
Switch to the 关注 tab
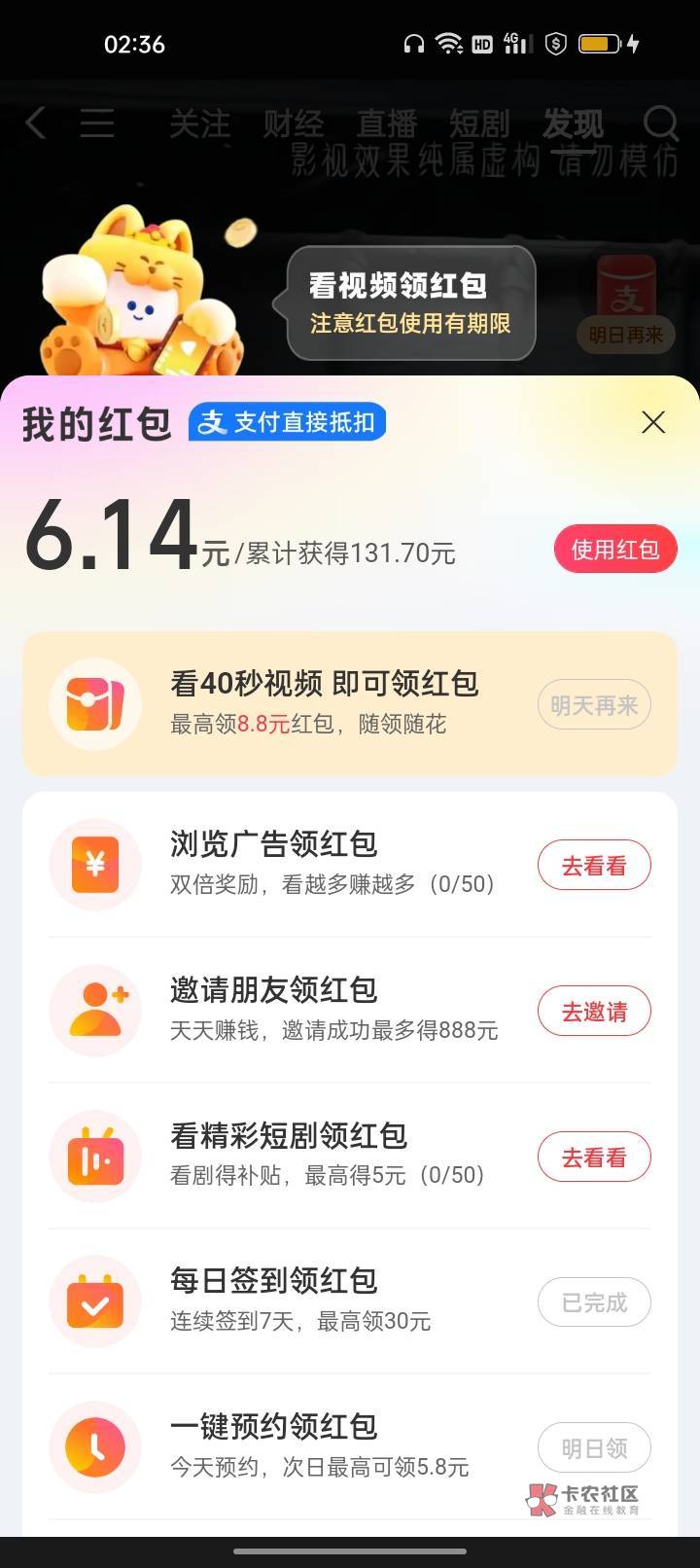pyautogui.click(x=200, y=125)
